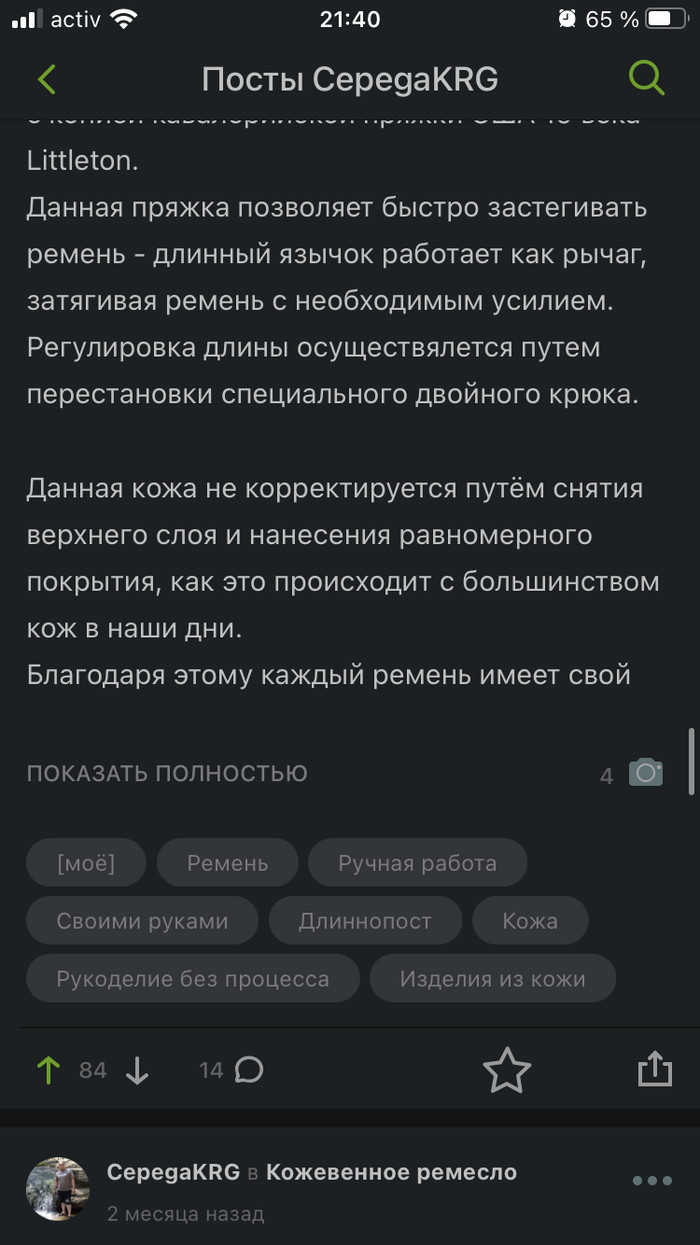Open the Кожевенное ремесло community
700x1245 pixels.
click(x=391, y=1172)
